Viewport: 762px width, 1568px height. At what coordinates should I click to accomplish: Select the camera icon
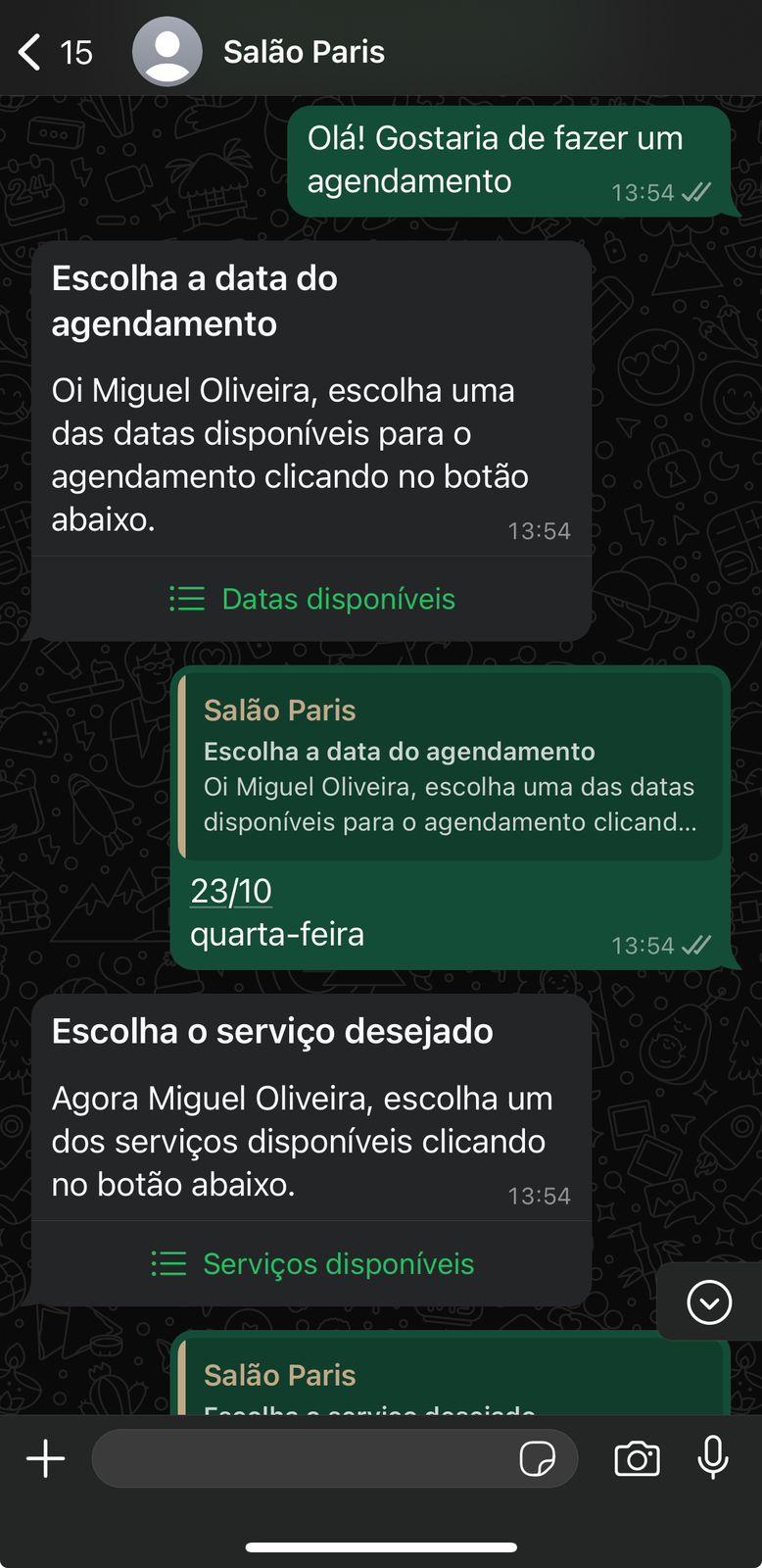(636, 1458)
